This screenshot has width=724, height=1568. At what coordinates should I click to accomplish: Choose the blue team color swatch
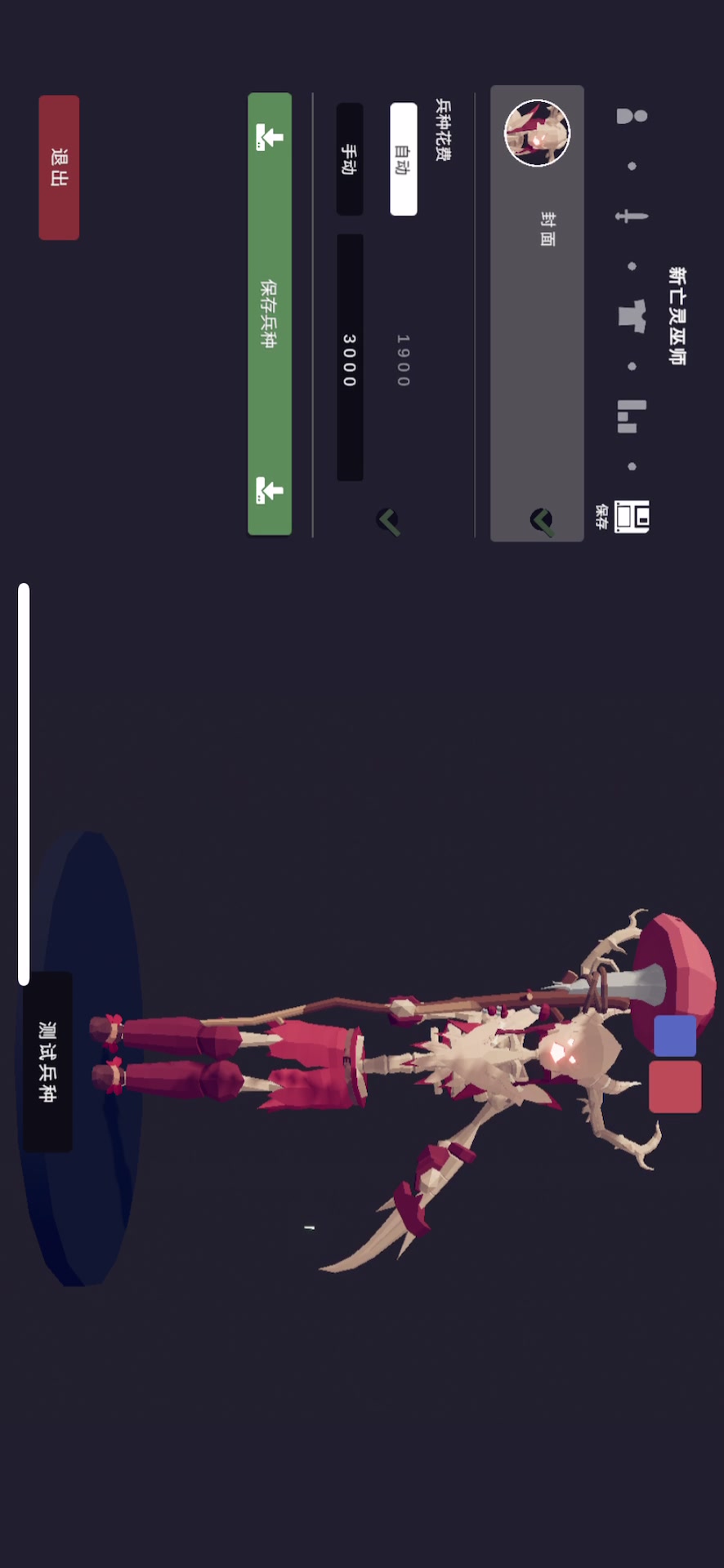coord(675,1036)
